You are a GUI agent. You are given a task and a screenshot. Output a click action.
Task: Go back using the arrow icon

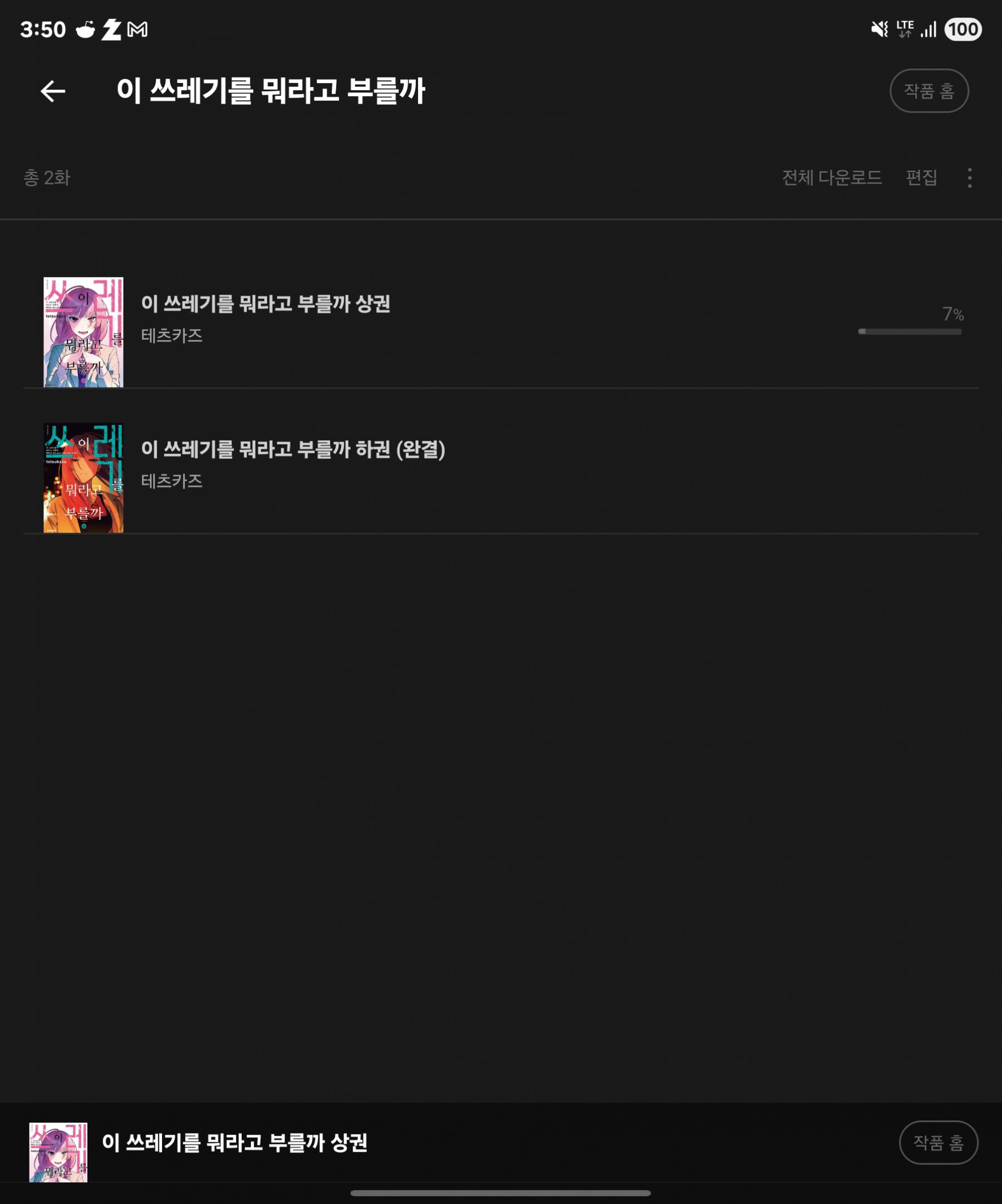coord(53,91)
